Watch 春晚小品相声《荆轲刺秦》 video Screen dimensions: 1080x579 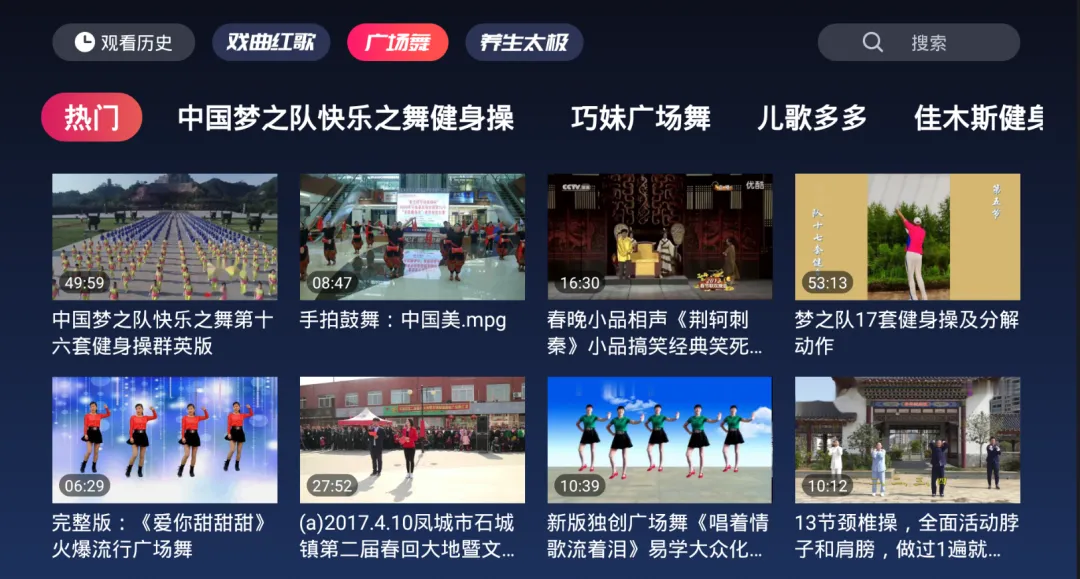[659, 237]
